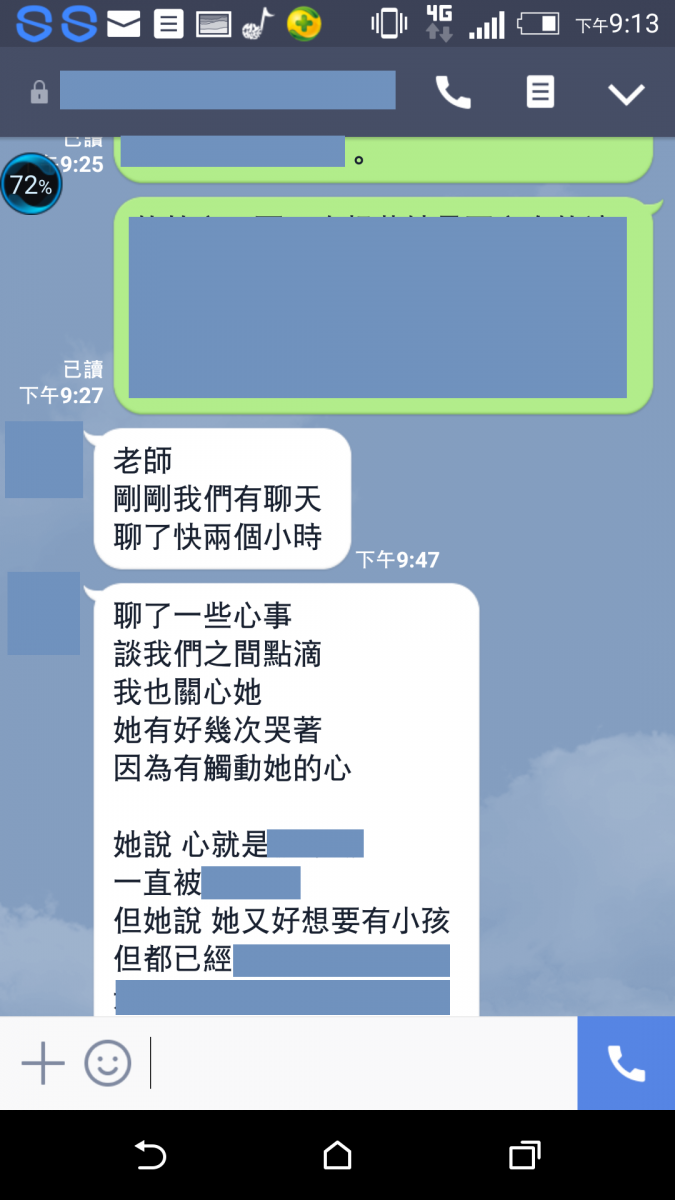The width and height of the screenshot is (675, 1200).
Task: Tap the blue call button beside input
Action: coord(626,1063)
